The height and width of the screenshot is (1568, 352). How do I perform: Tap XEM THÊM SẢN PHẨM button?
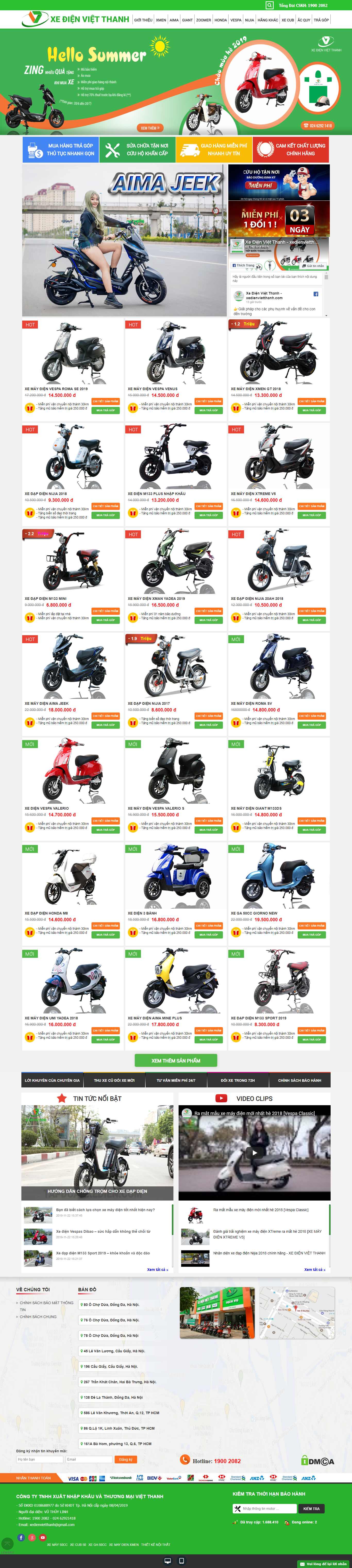pos(175,1060)
